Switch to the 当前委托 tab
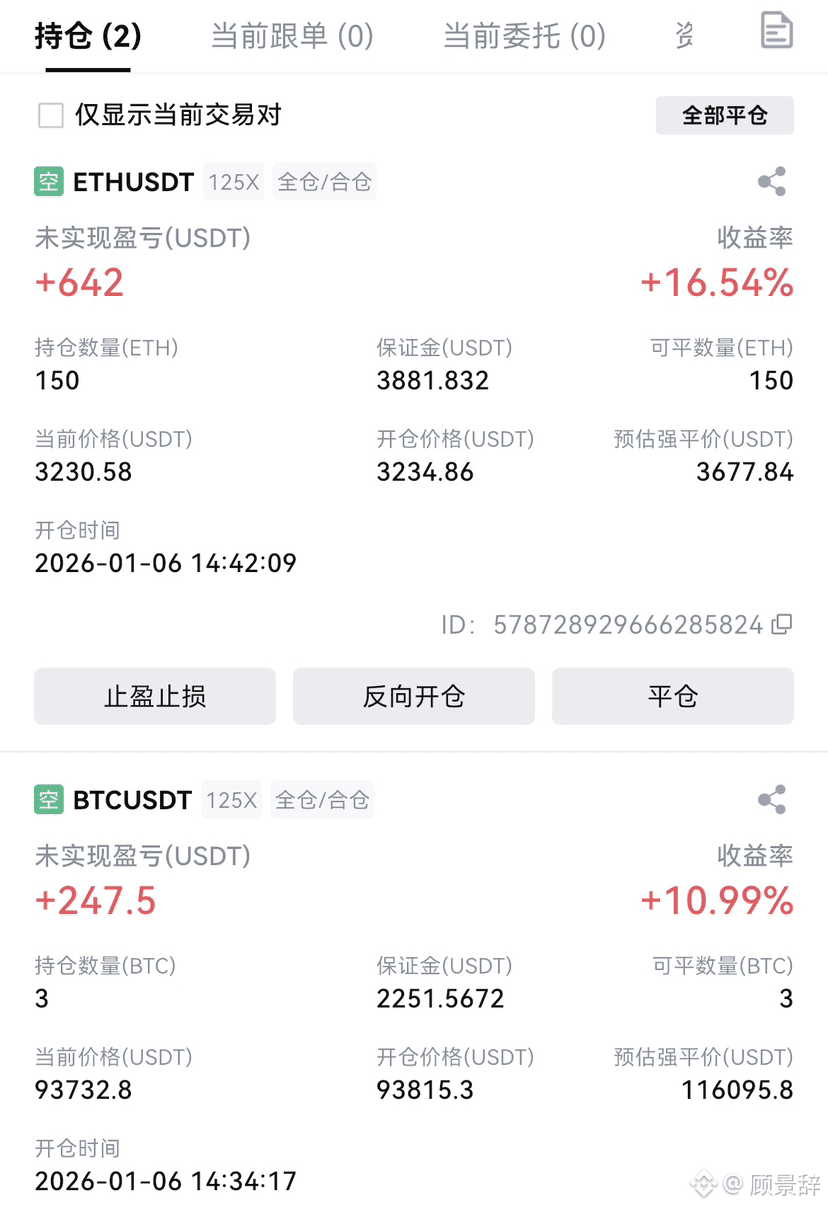 click(523, 35)
